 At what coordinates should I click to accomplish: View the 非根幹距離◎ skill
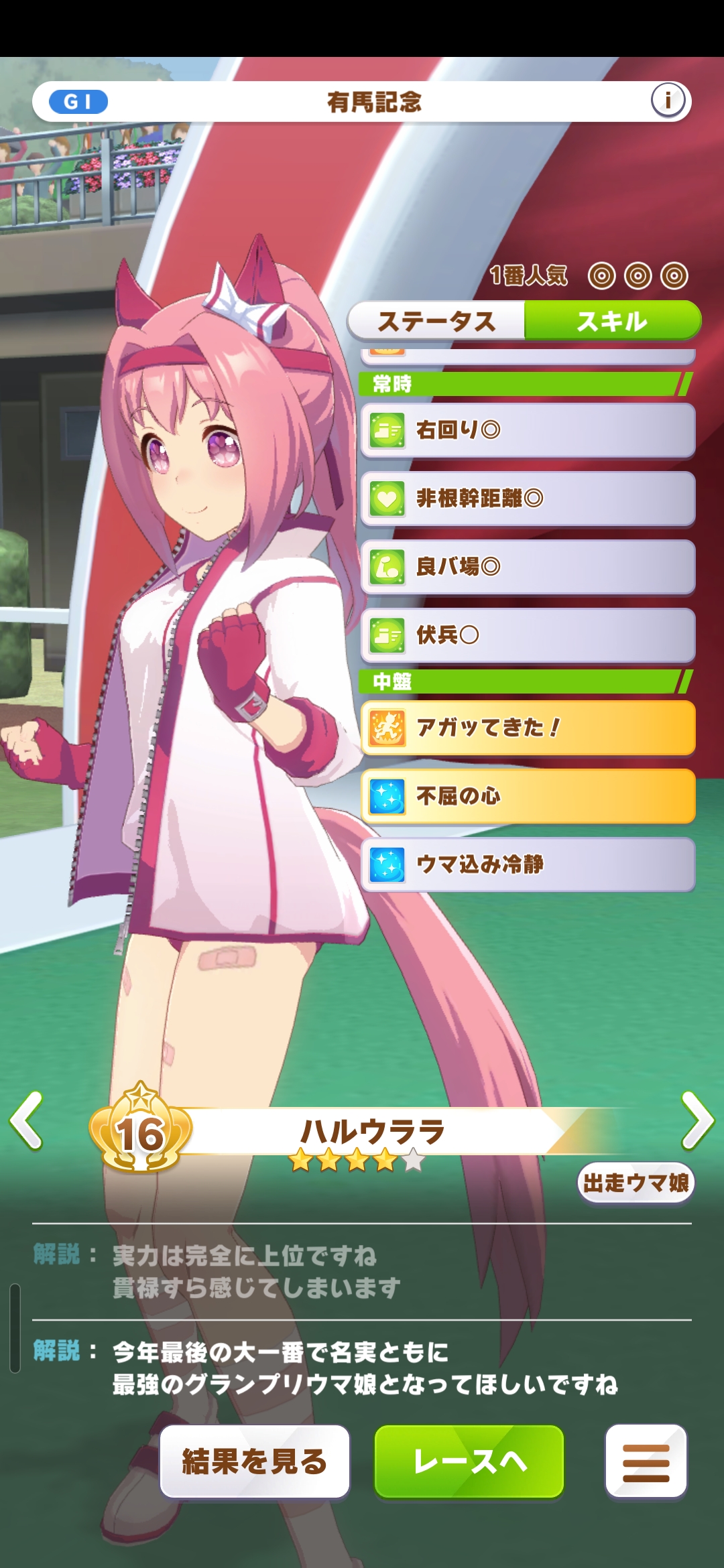[528, 499]
